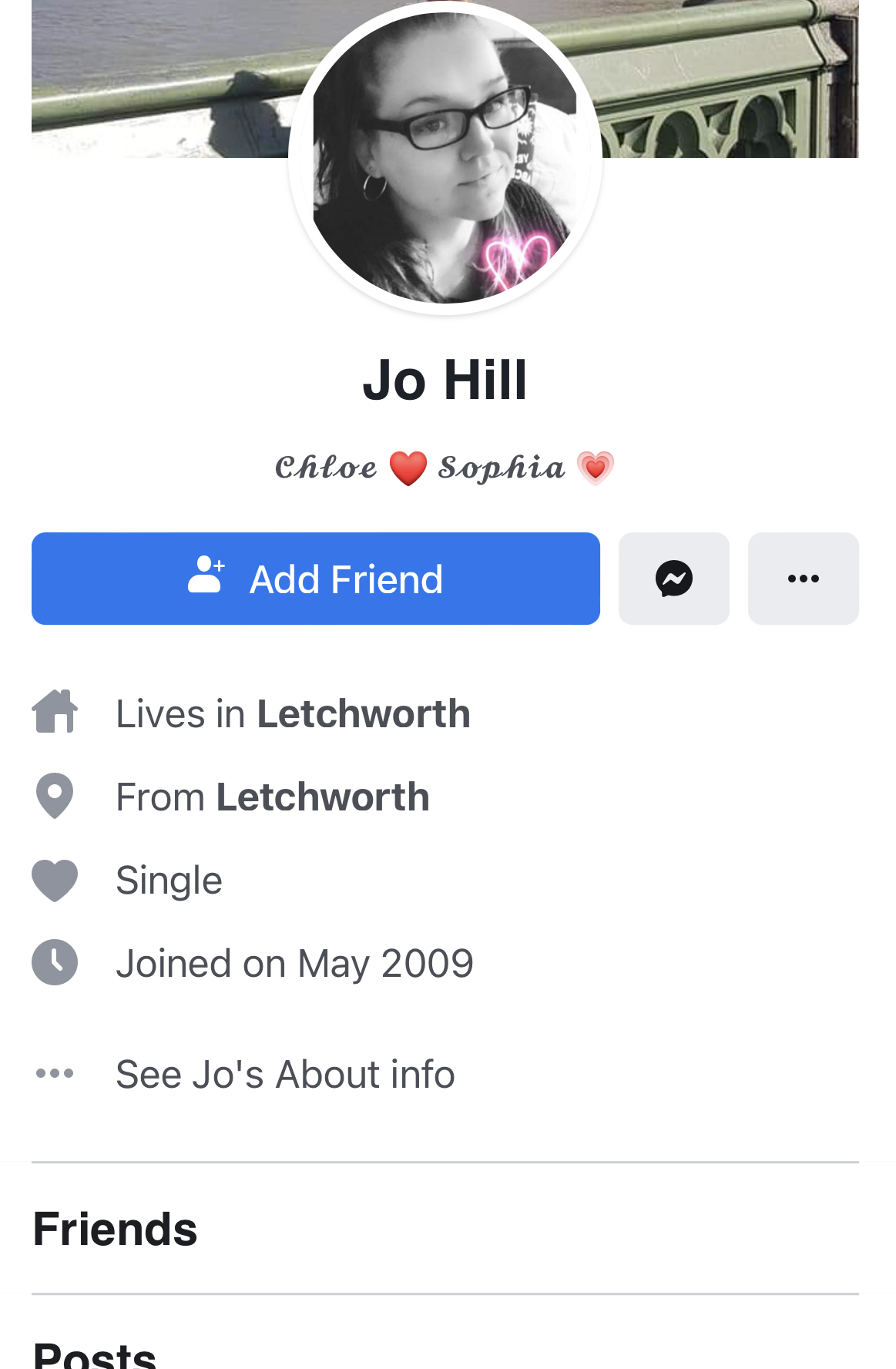View Jo Hill's profile picture
The height and width of the screenshot is (1369, 896).
click(x=445, y=158)
